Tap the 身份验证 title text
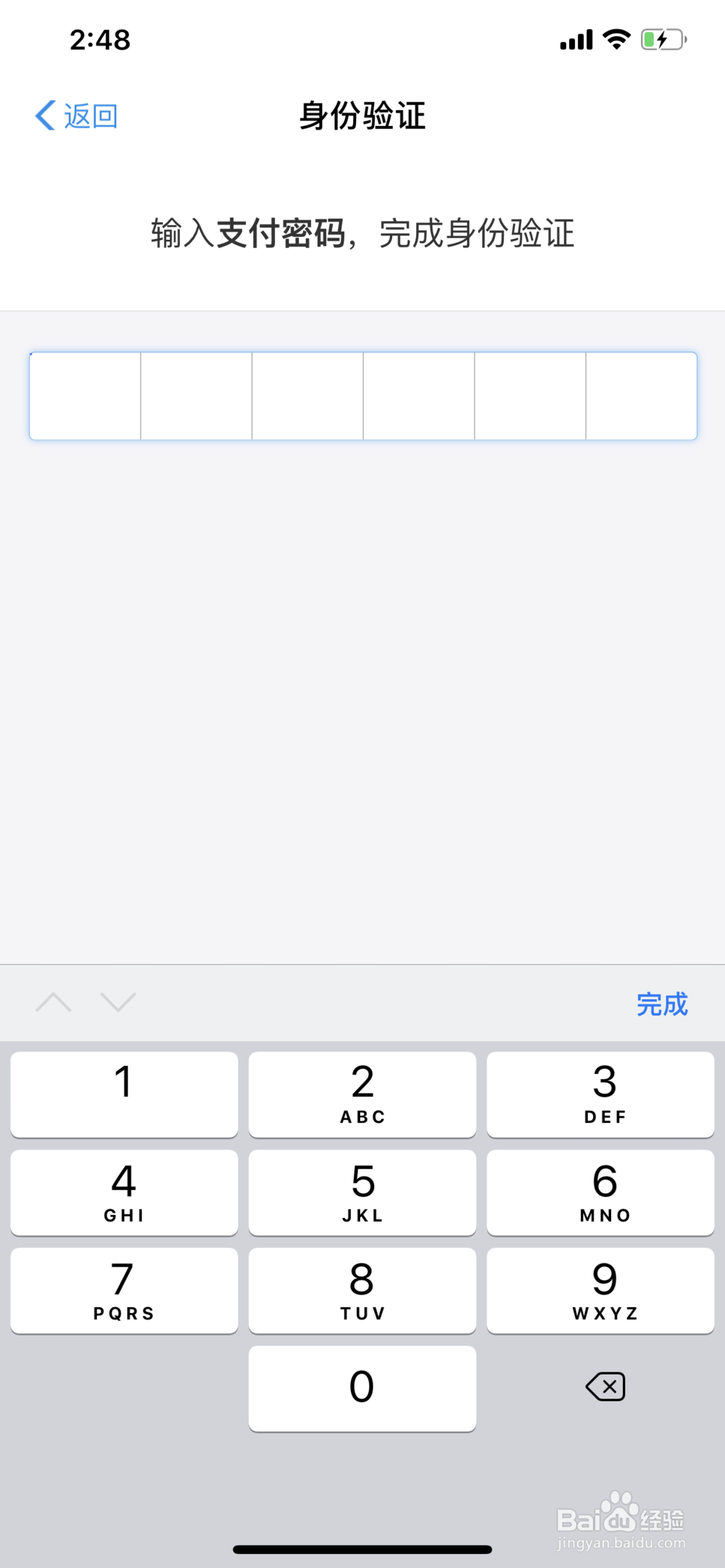 coord(362,116)
